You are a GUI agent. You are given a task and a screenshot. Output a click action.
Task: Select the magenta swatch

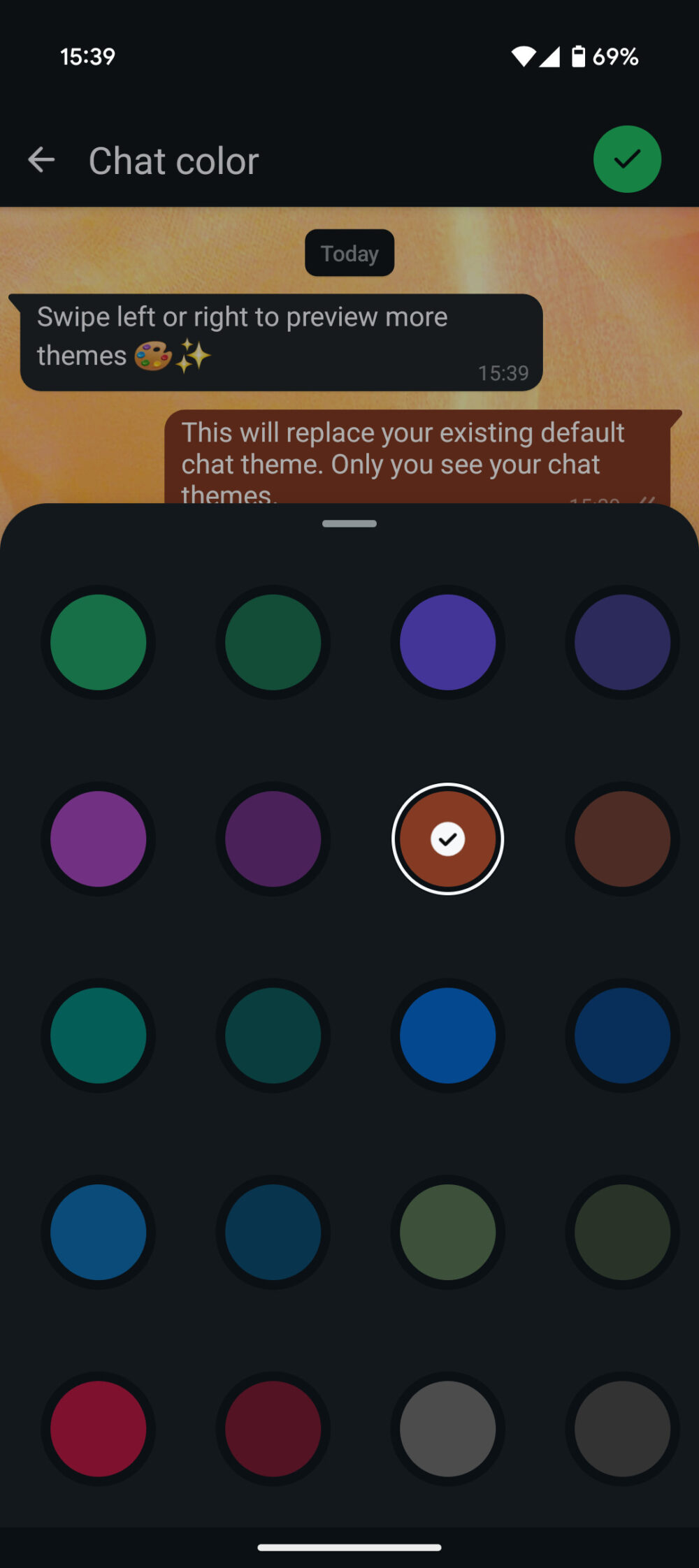click(99, 839)
